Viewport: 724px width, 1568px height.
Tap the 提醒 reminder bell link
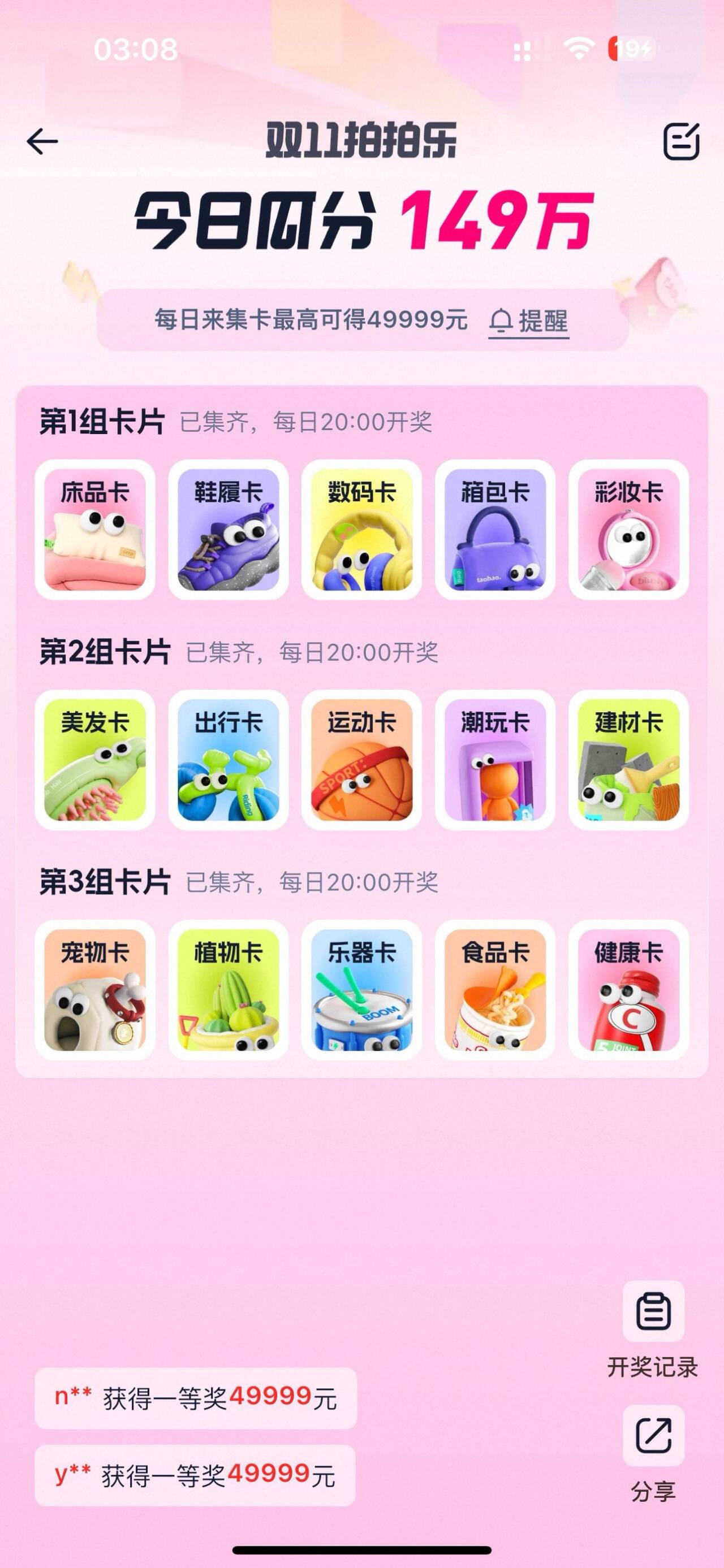528,320
